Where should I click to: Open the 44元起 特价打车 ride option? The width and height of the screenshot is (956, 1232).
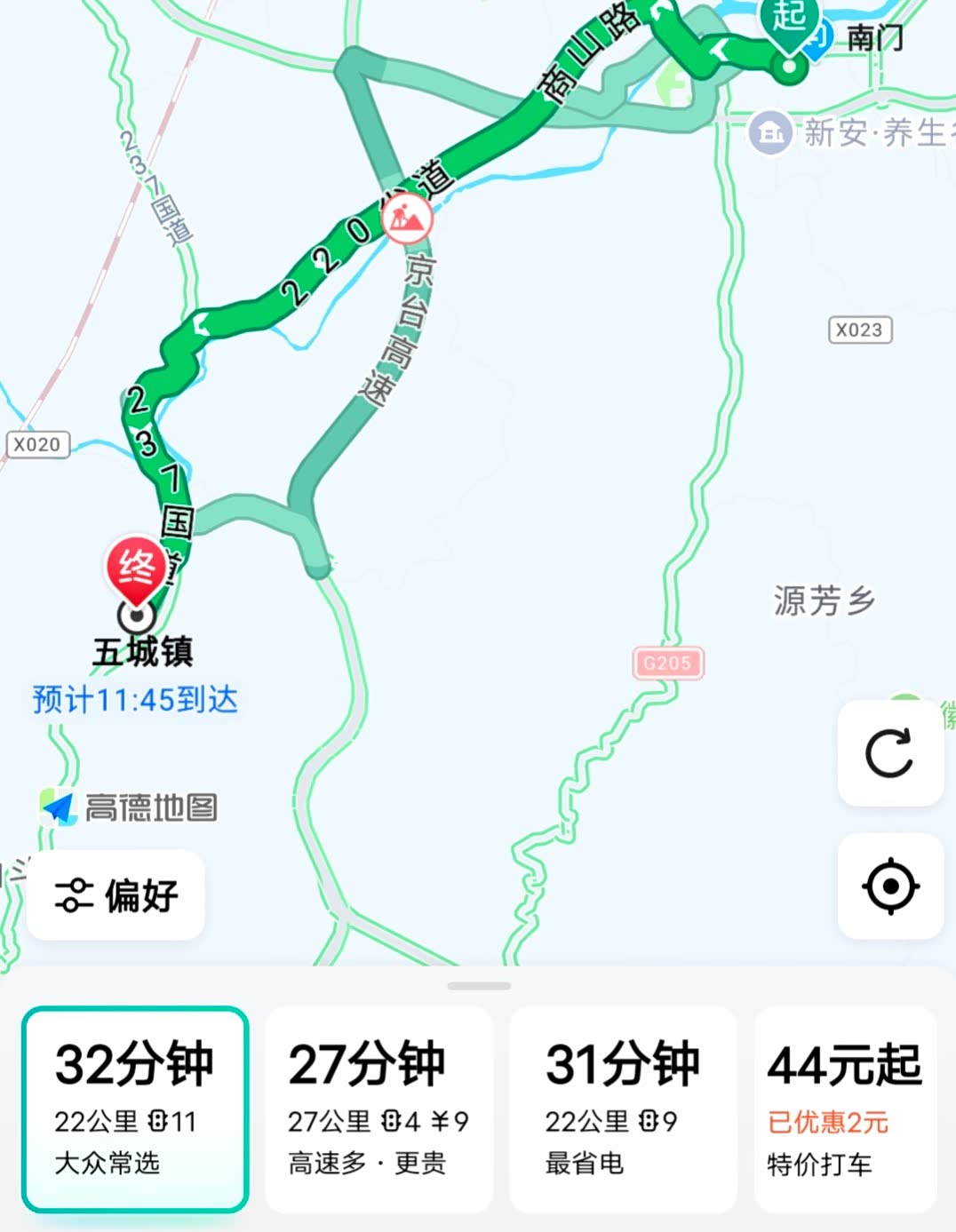pyautogui.click(x=845, y=1109)
